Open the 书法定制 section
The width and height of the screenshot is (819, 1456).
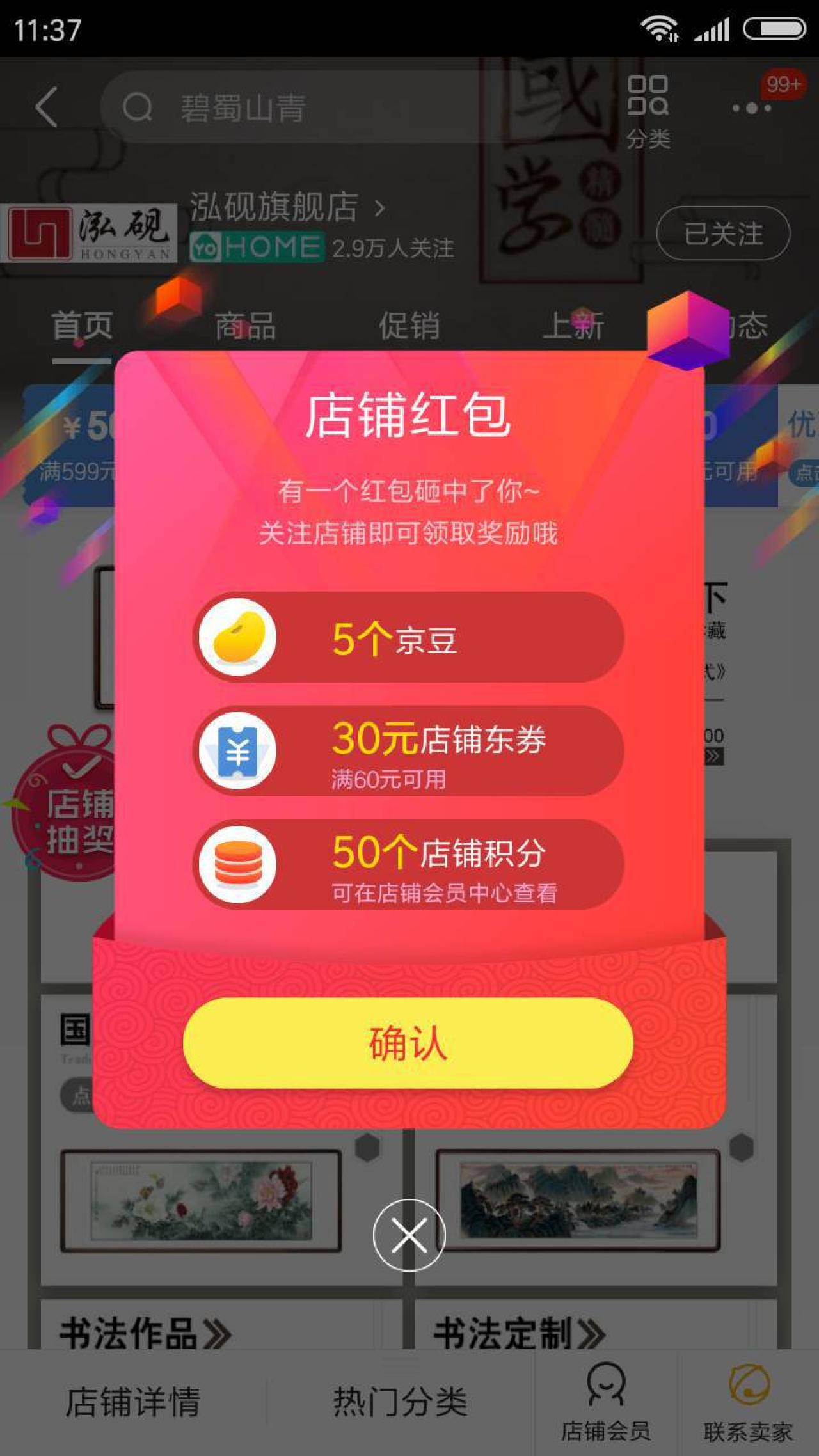click(x=520, y=1334)
